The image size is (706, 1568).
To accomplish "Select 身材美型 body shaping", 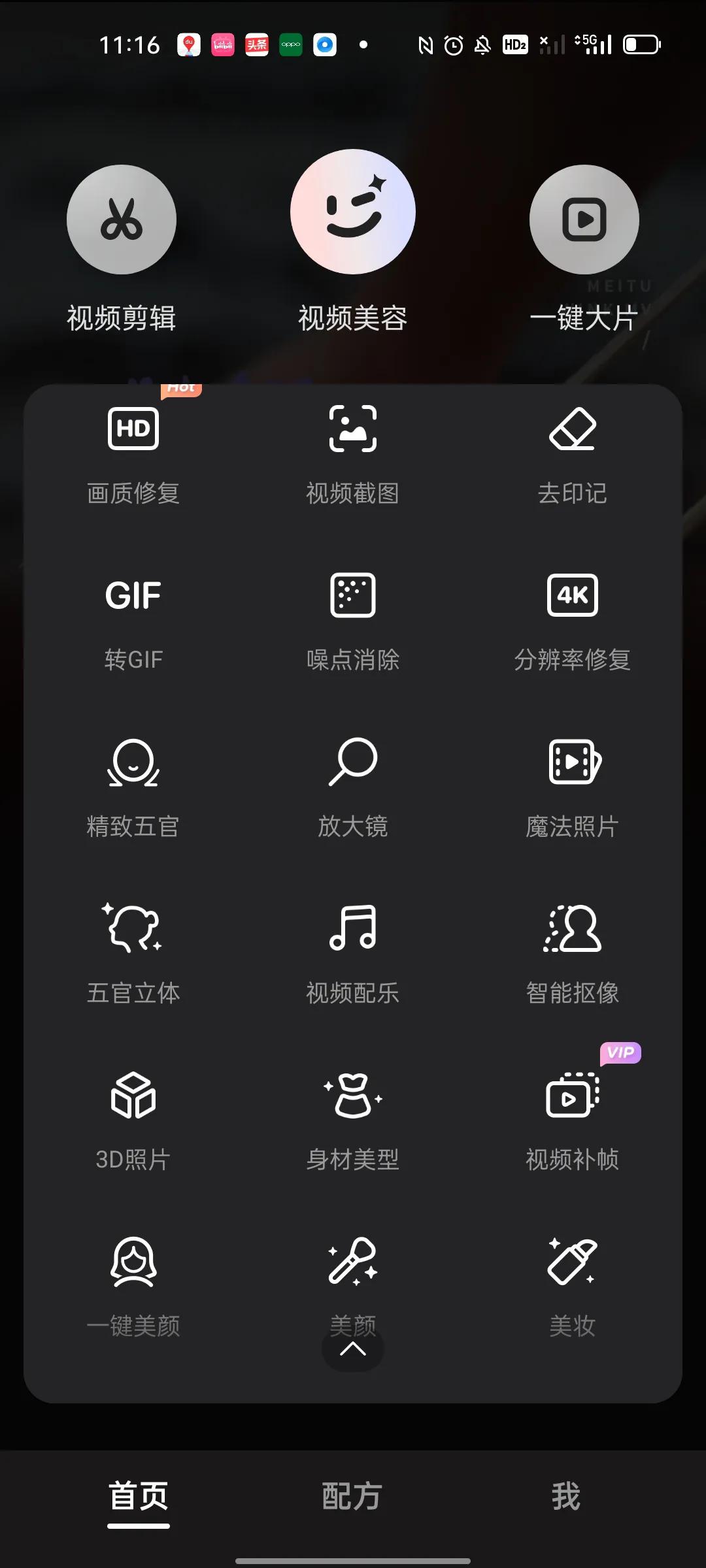I will 352,1117.
